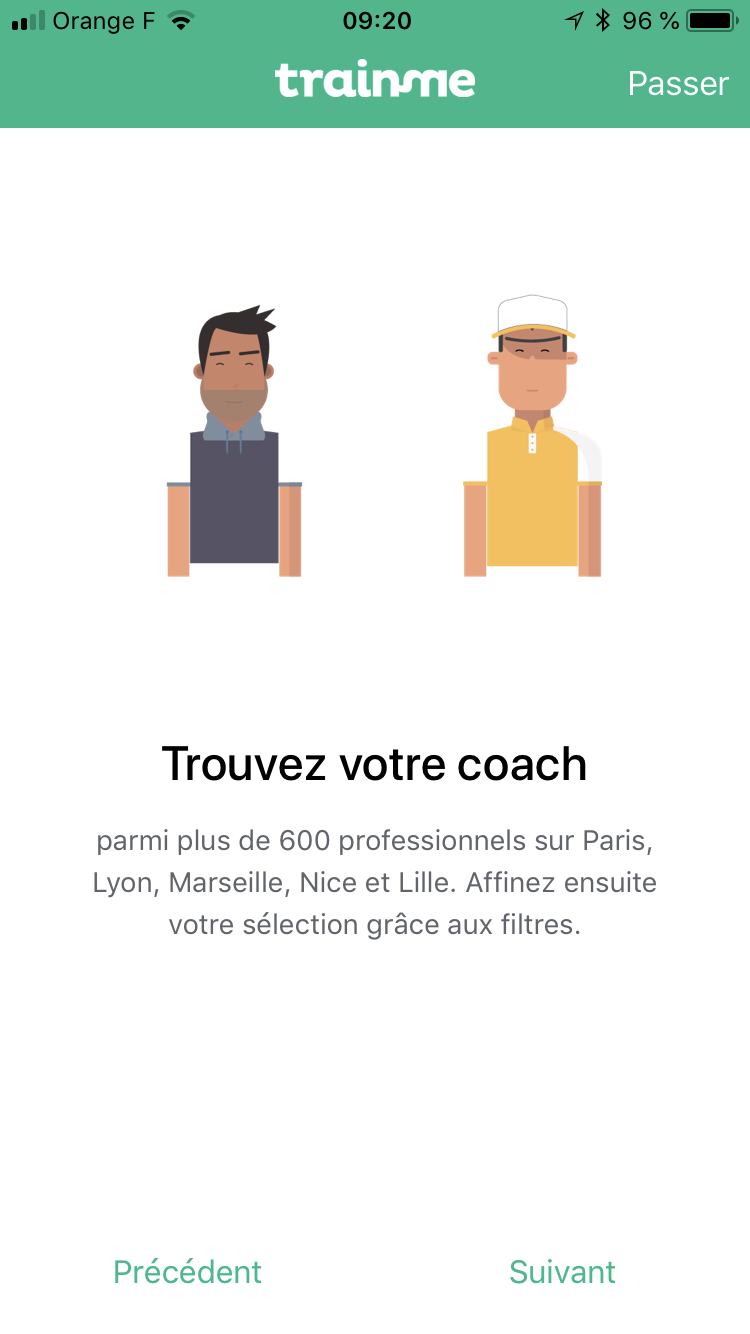Viewport: 750px width, 1334px height.
Task: Skip onboarding with the Passer button
Action: pyautogui.click(x=678, y=83)
